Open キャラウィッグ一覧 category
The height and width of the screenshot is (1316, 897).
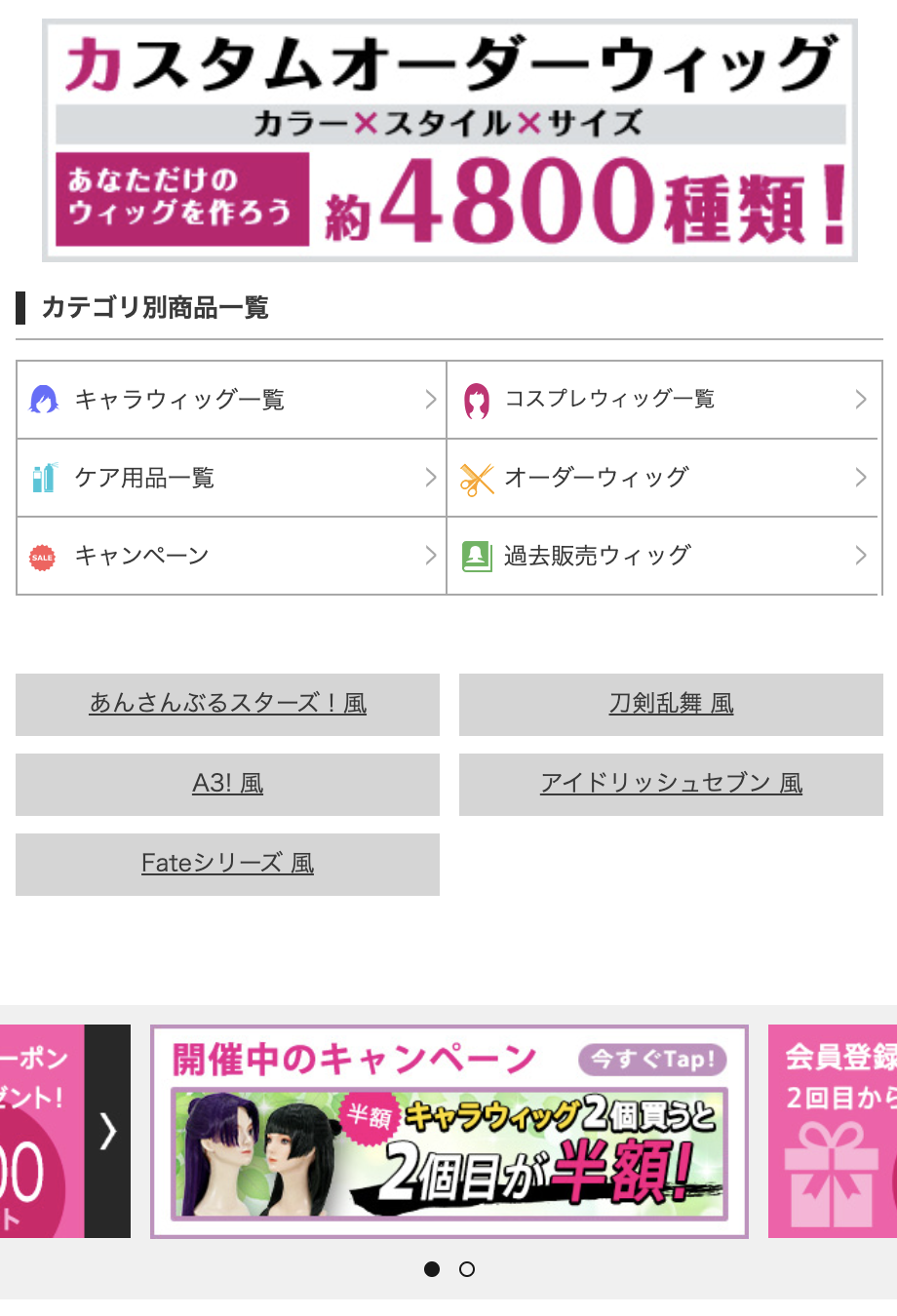231,400
